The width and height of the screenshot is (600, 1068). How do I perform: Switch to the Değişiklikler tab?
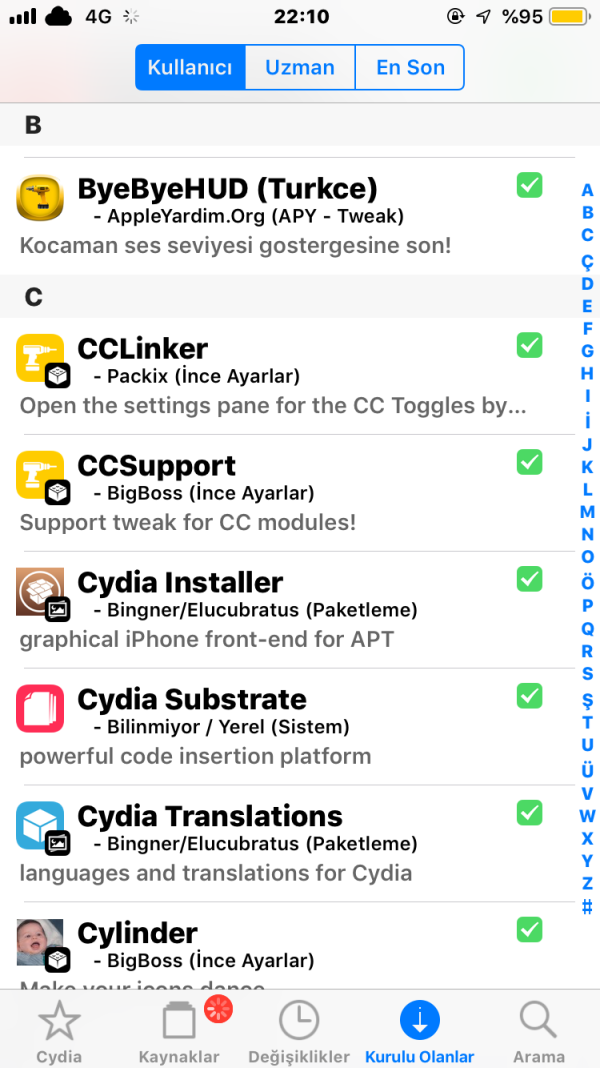pyautogui.click(x=299, y=1031)
